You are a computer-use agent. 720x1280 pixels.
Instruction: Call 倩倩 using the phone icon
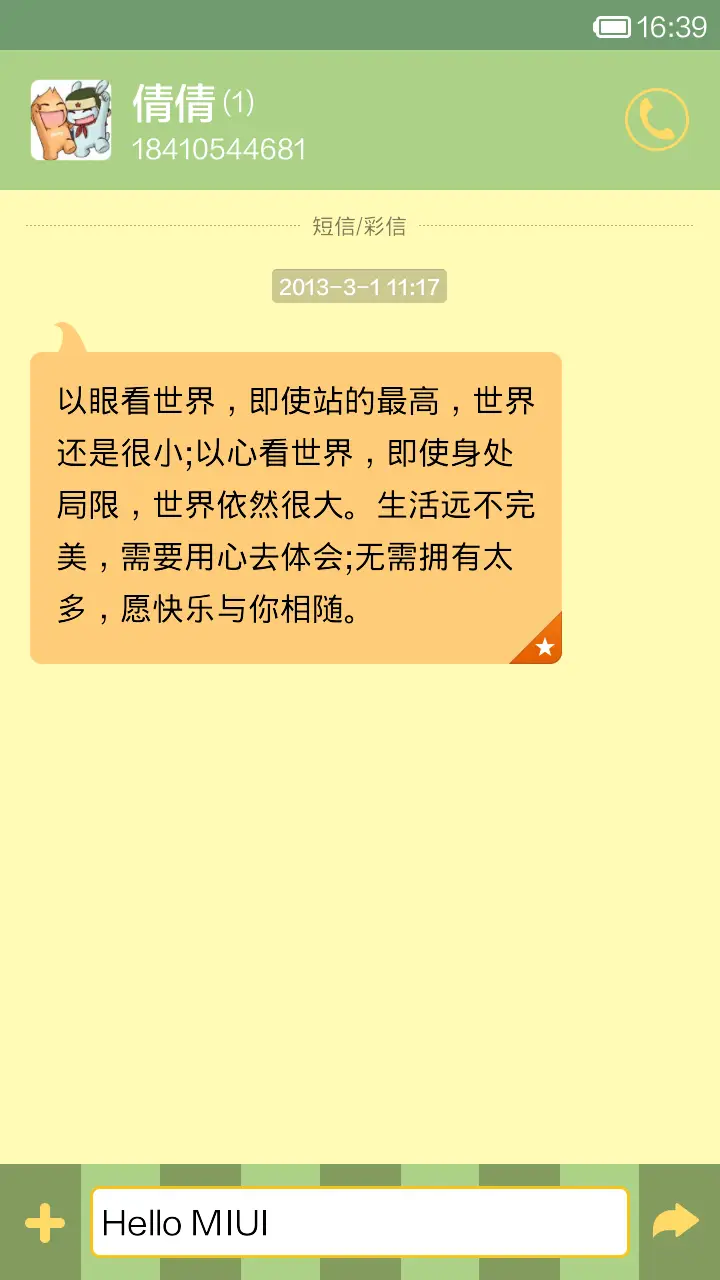point(656,120)
